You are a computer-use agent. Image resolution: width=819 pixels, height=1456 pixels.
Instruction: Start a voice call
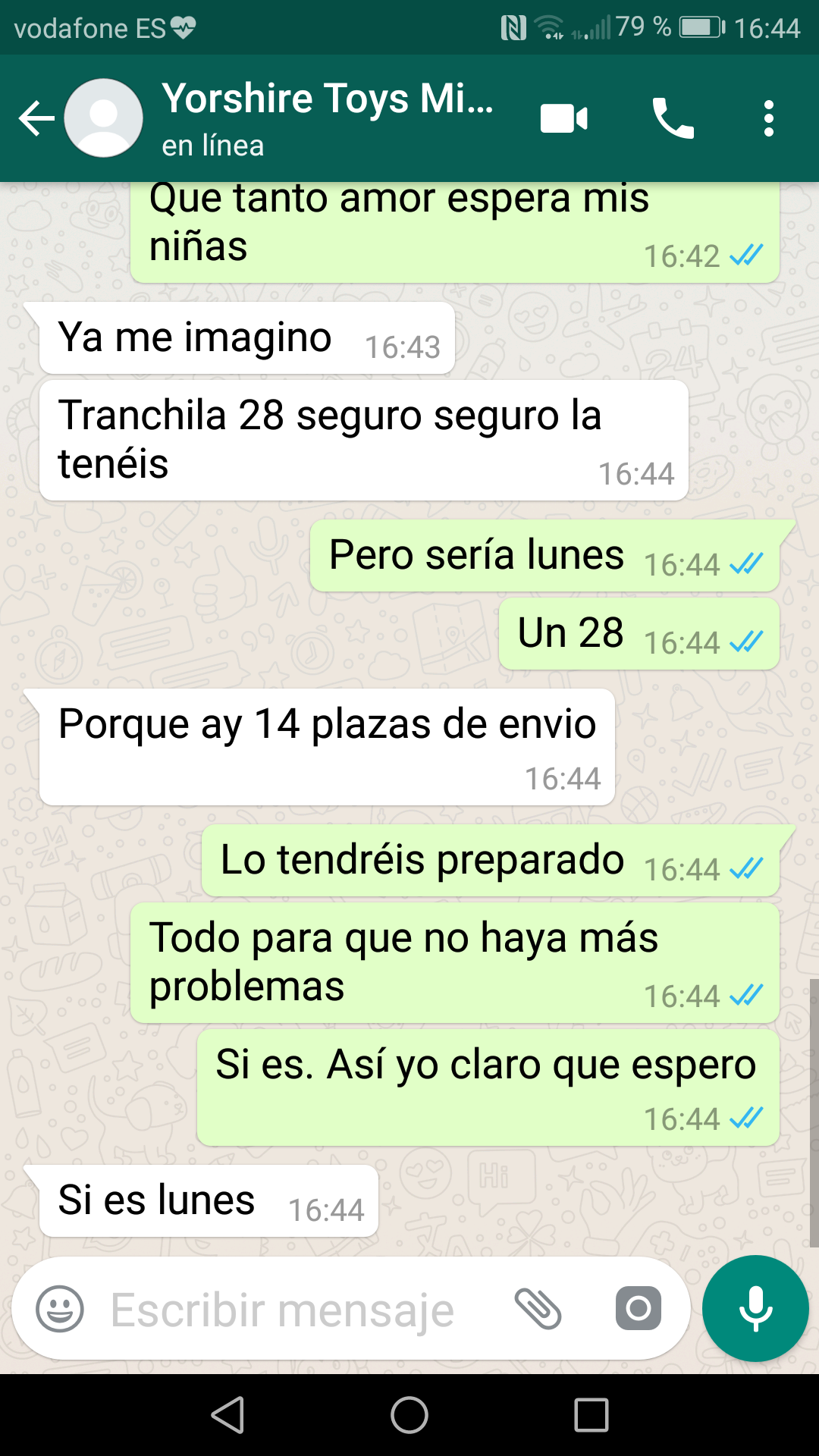tap(673, 118)
